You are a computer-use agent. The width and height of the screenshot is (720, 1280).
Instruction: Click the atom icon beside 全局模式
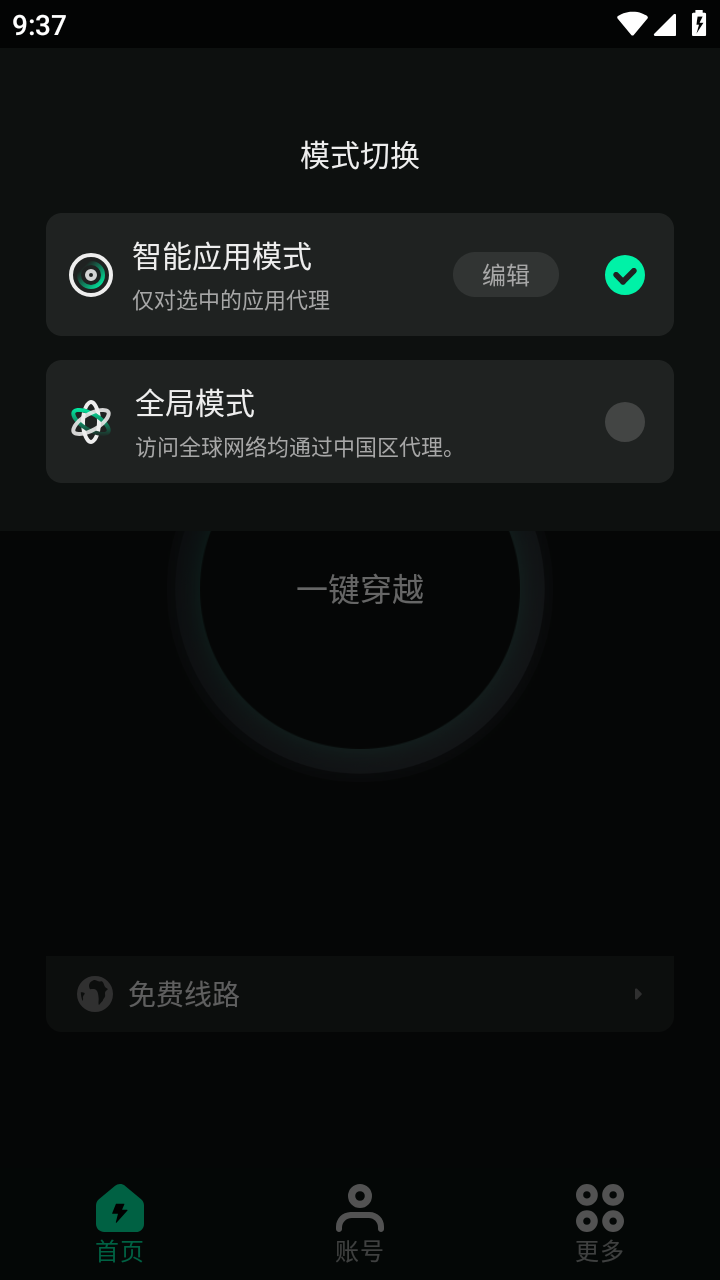pos(91,421)
